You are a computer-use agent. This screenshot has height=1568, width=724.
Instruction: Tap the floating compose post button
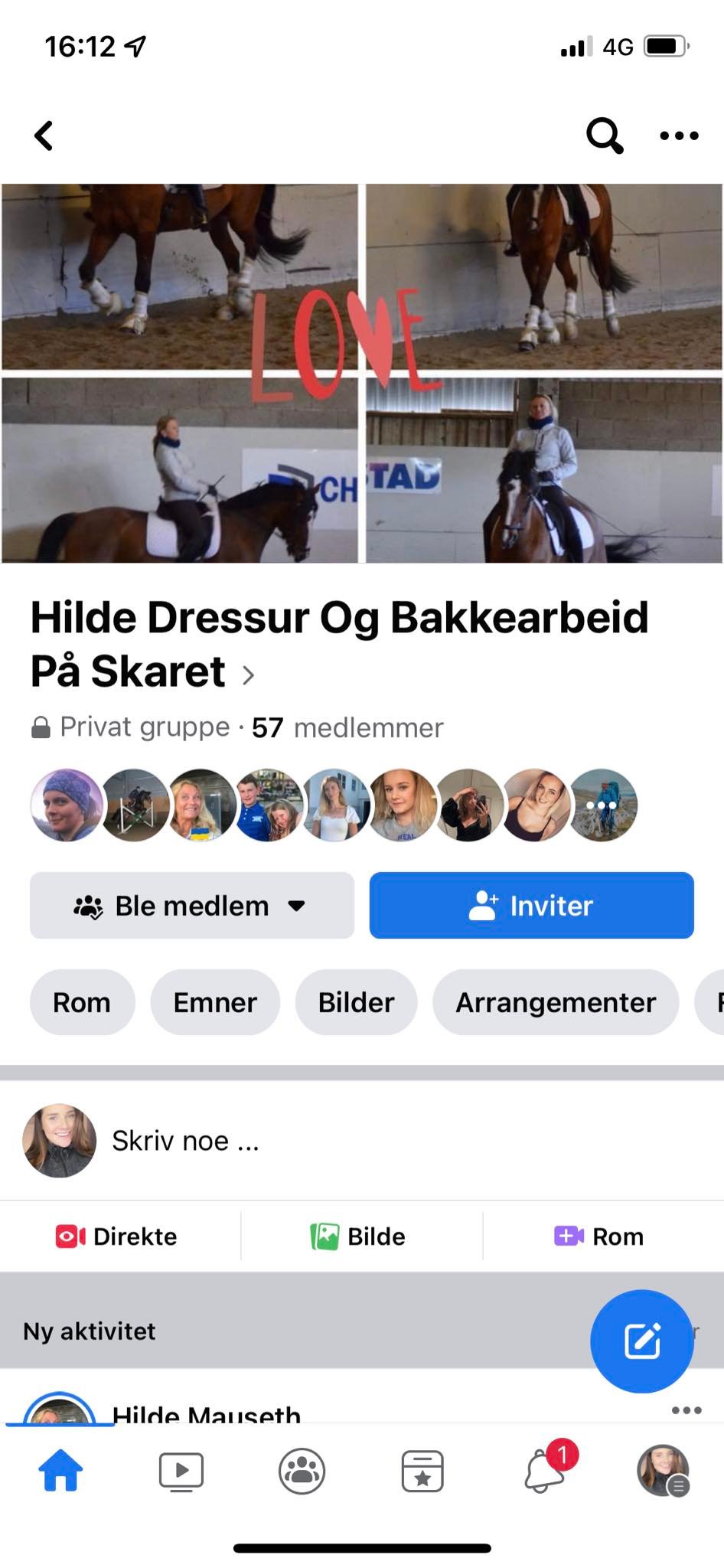[641, 1341]
